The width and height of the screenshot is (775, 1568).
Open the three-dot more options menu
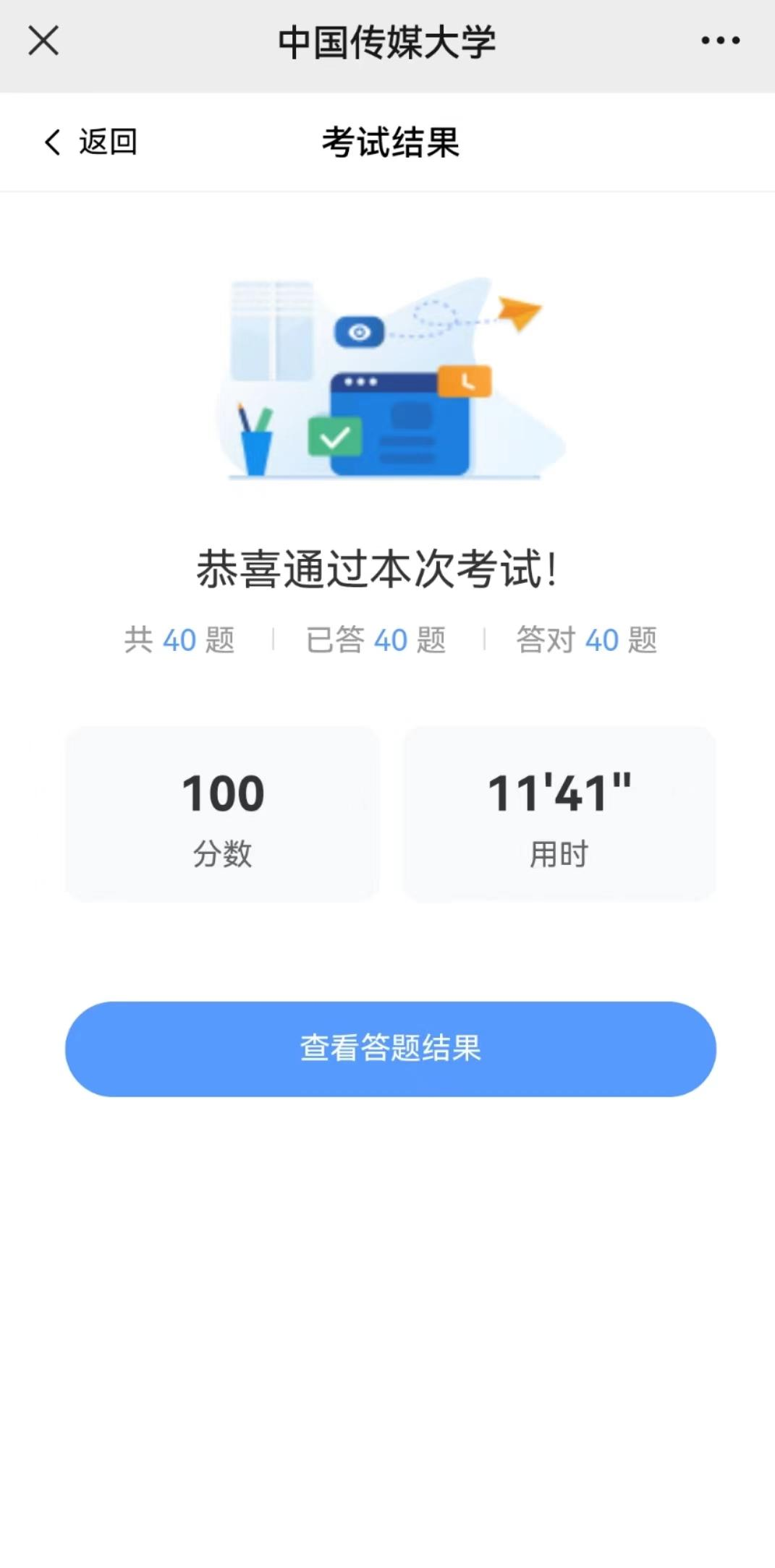click(720, 41)
